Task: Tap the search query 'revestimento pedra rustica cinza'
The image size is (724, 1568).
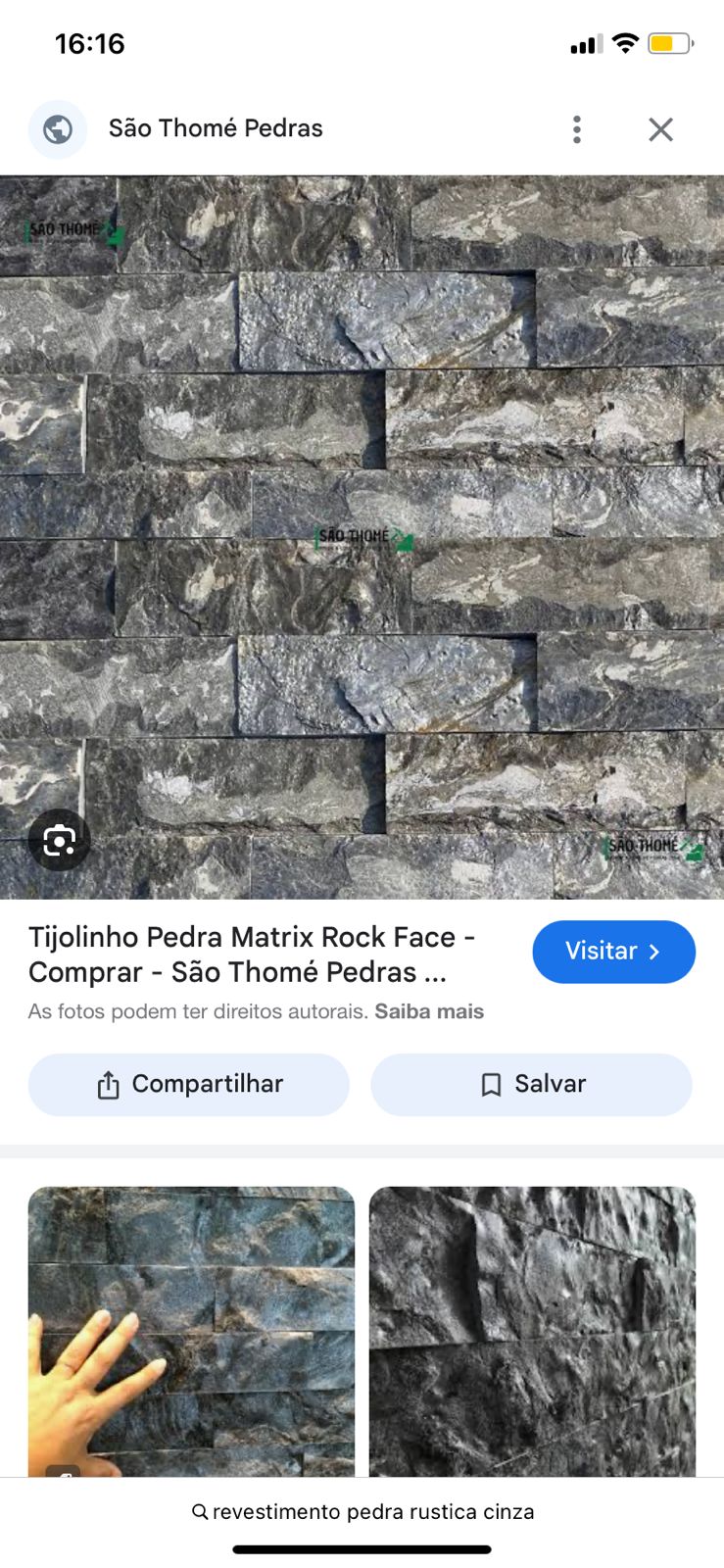Action: 362,1512
